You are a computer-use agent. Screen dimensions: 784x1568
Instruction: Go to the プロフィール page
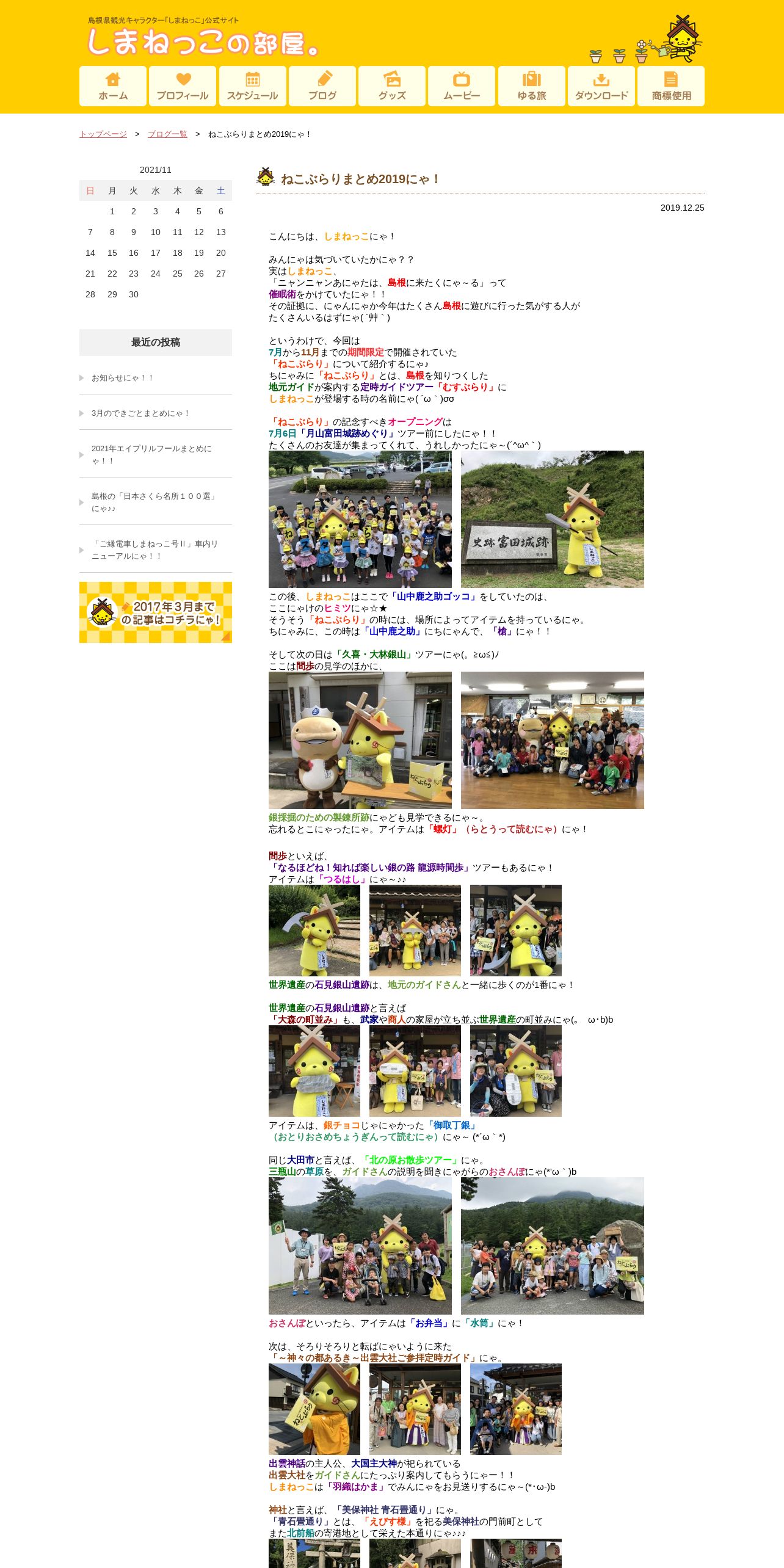(183, 86)
